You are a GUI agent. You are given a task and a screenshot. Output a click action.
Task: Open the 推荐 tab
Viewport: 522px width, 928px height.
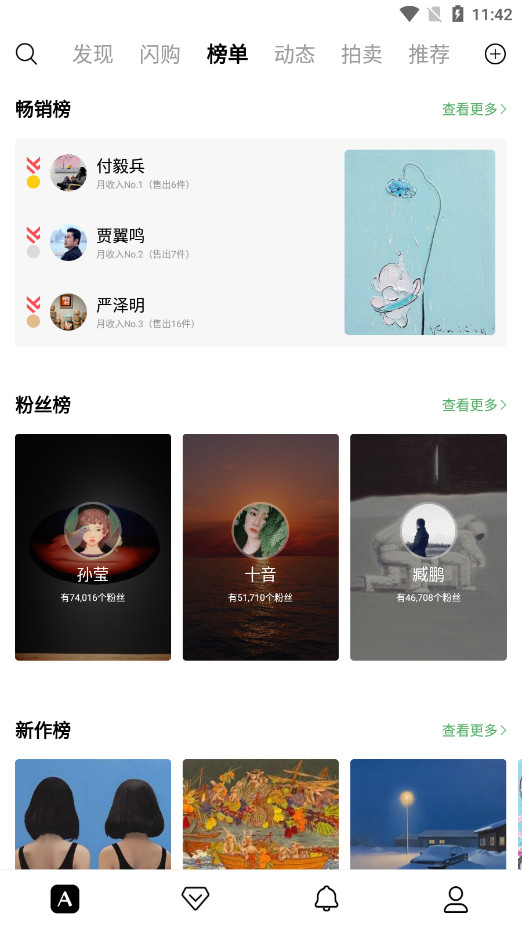coord(429,54)
